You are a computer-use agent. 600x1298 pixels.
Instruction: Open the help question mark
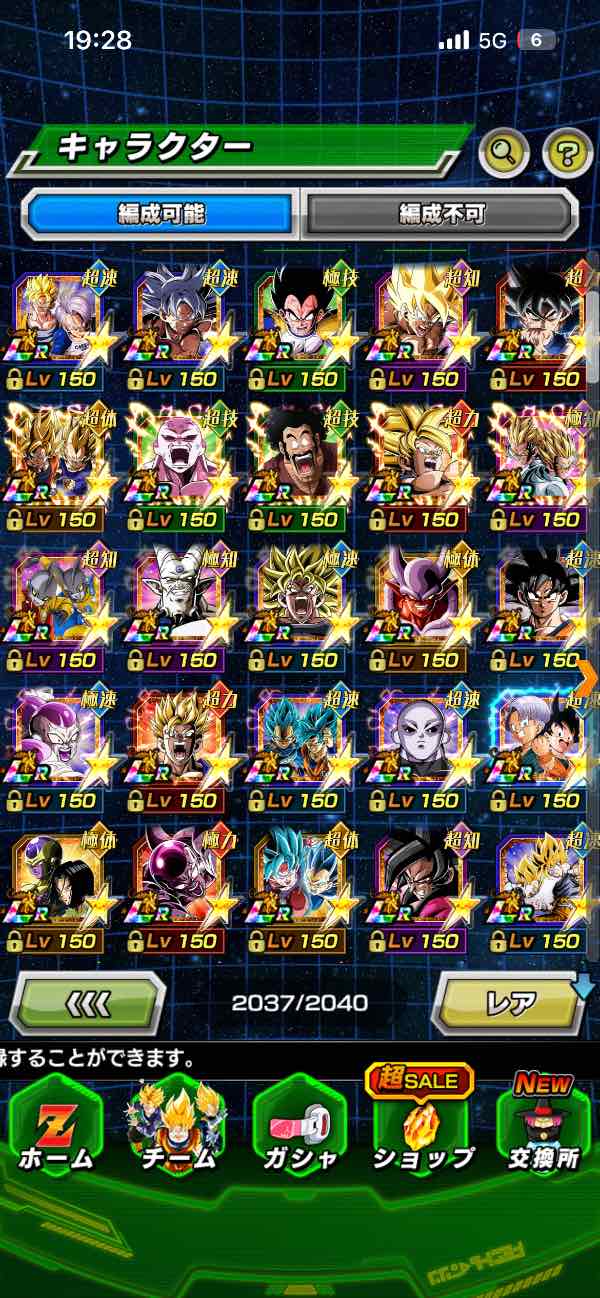click(567, 153)
